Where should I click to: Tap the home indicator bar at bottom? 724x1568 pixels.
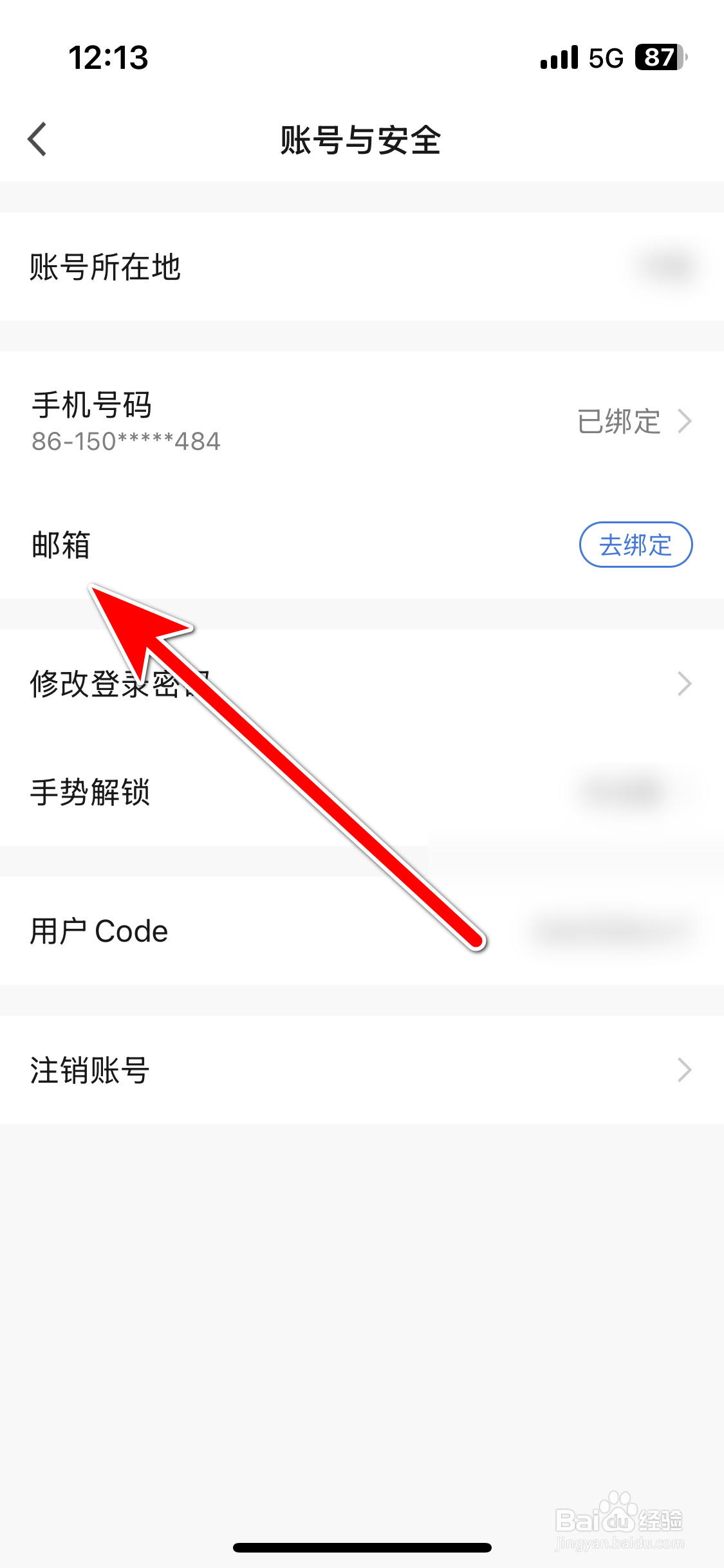pyautogui.click(x=362, y=1547)
